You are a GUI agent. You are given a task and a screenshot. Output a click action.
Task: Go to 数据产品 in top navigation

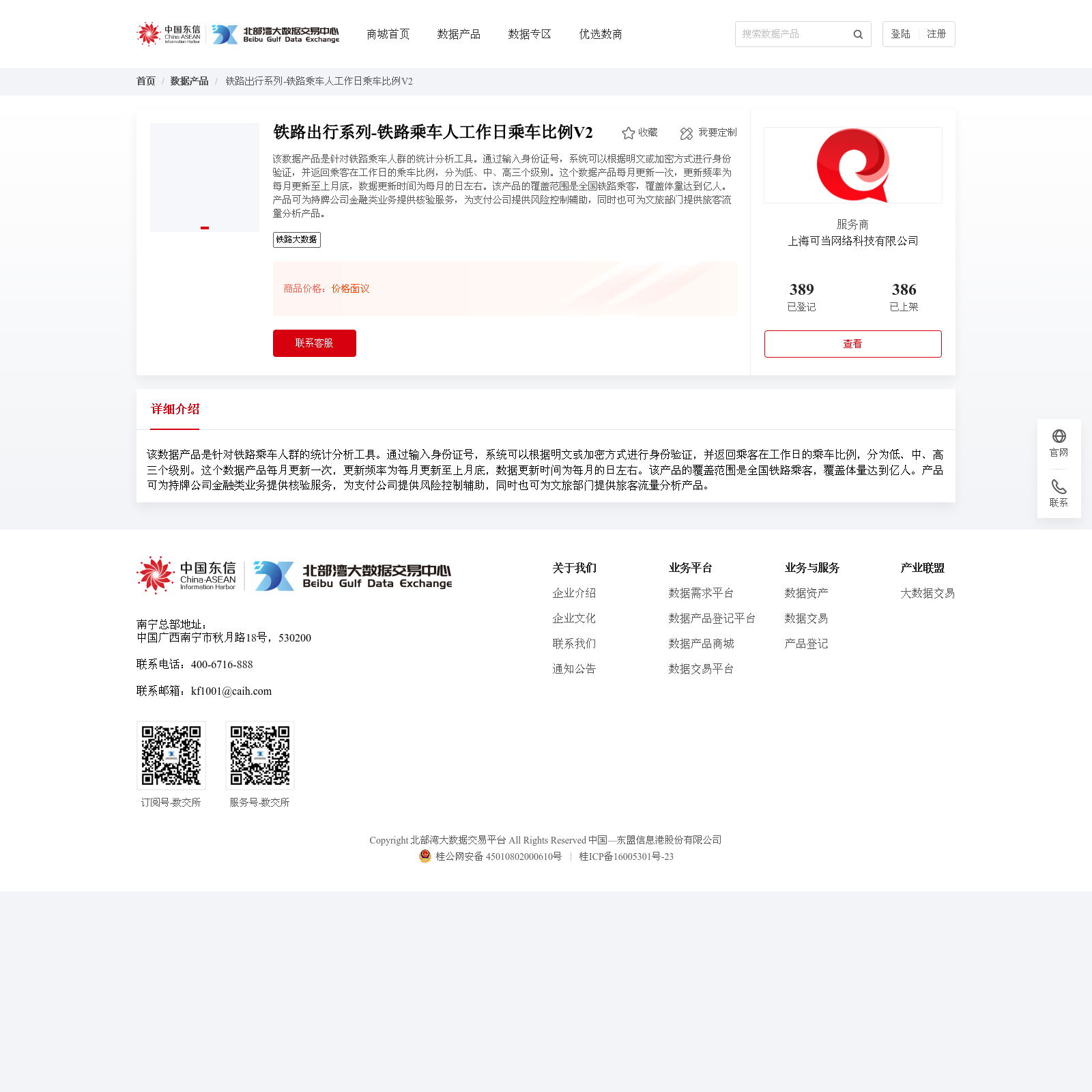tap(459, 34)
